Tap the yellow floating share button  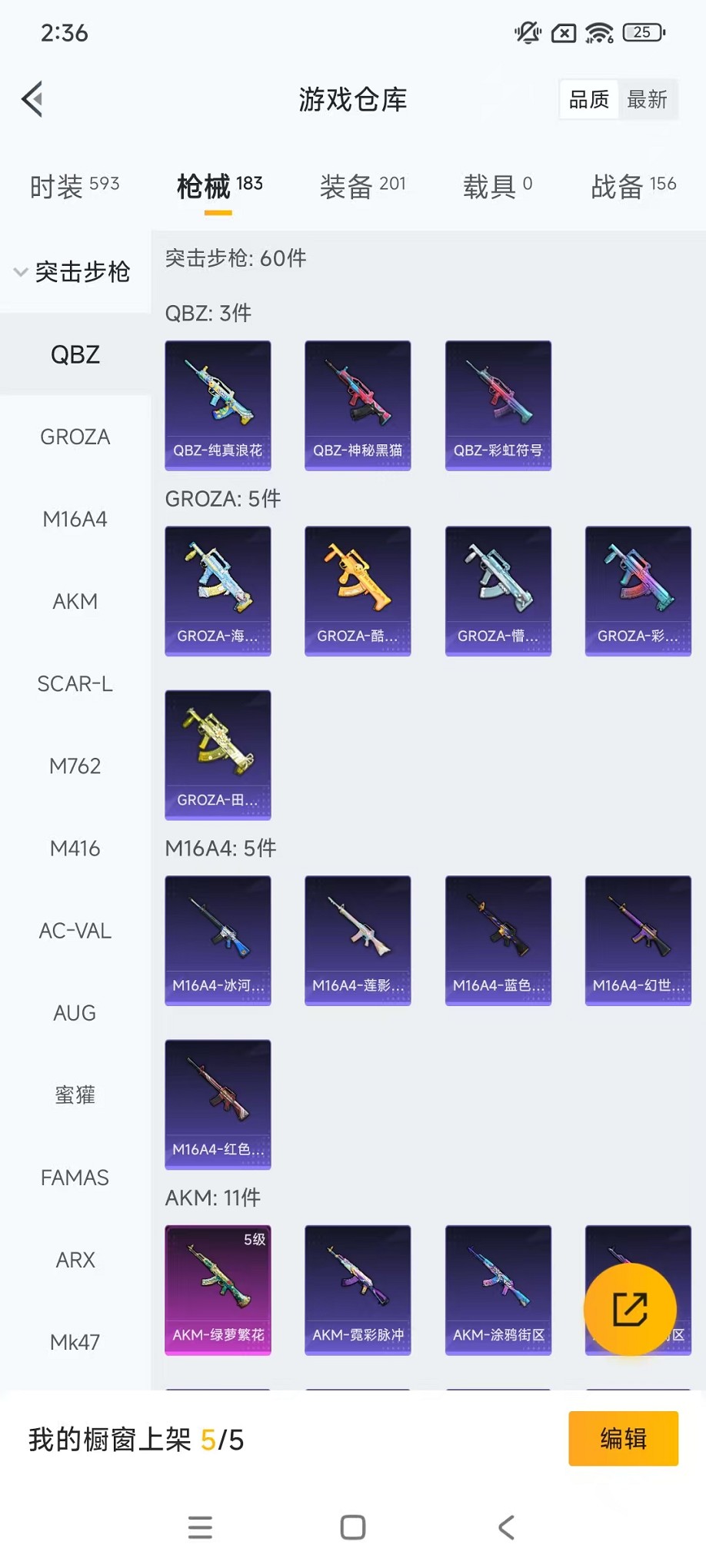pos(630,1309)
